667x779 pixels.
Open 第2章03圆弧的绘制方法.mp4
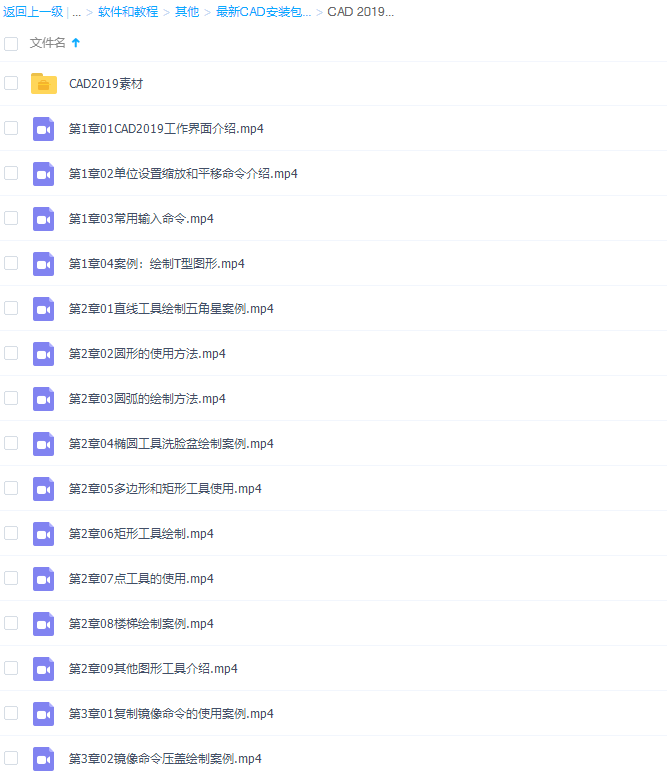(146, 398)
